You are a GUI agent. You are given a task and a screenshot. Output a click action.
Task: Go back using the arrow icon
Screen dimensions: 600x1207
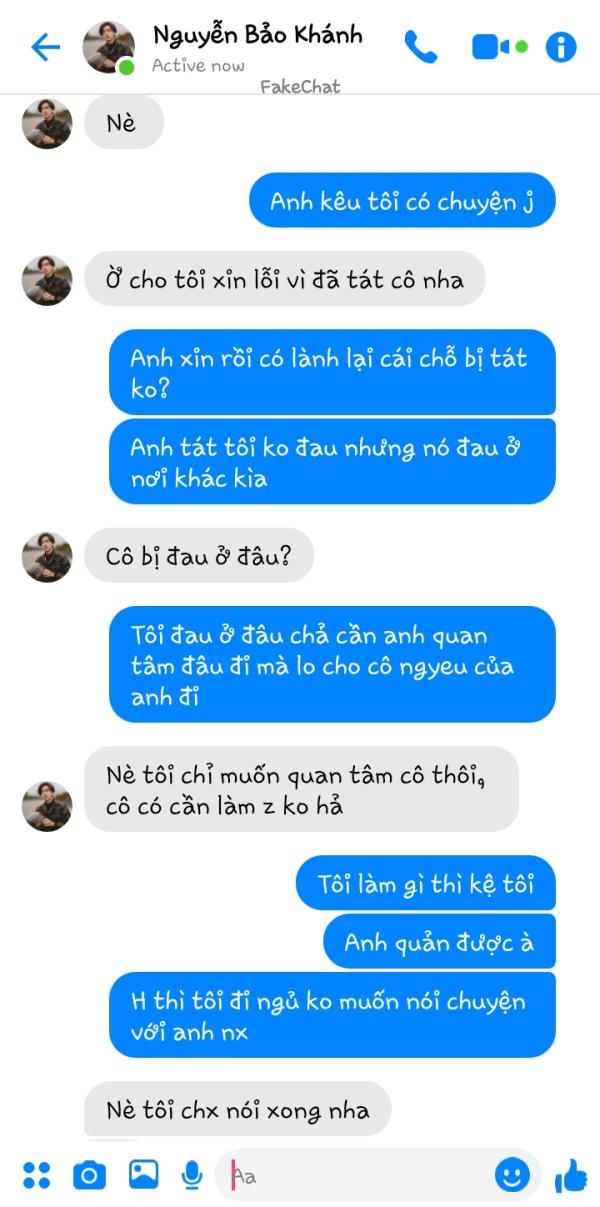tap(45, 47)
